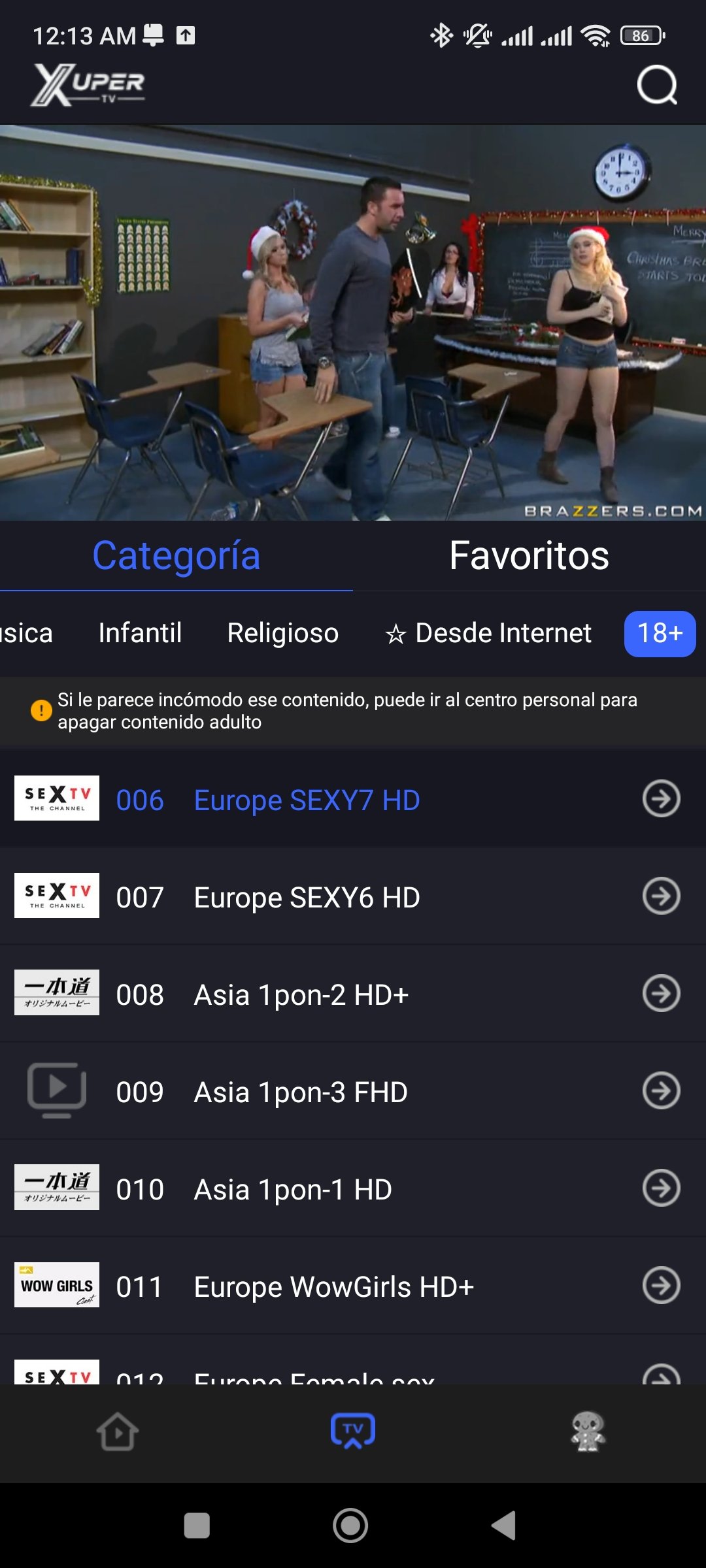Switch to the Favoritos tab
The image size is (706, 1568).
tap(529, 556)
